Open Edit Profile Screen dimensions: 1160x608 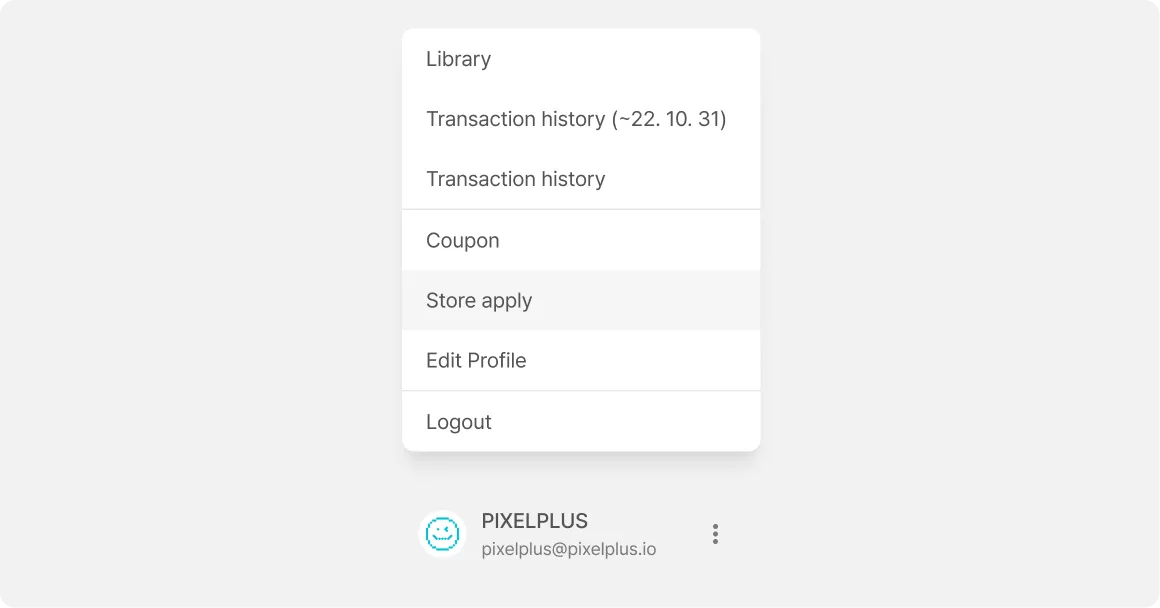476,361
